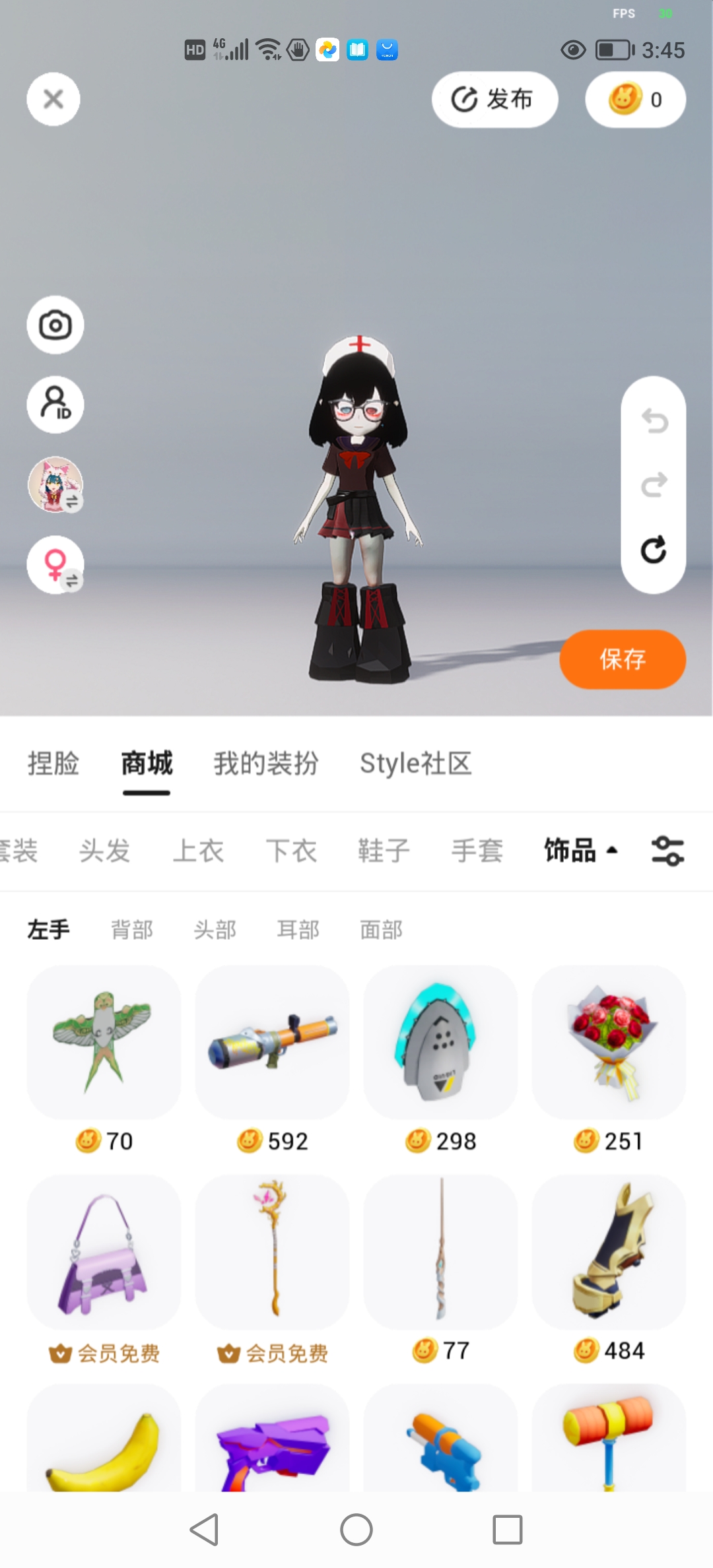Tap the 发布 publish button
Viewport: 713px width, 1568px height.
(x=494, y=100)
